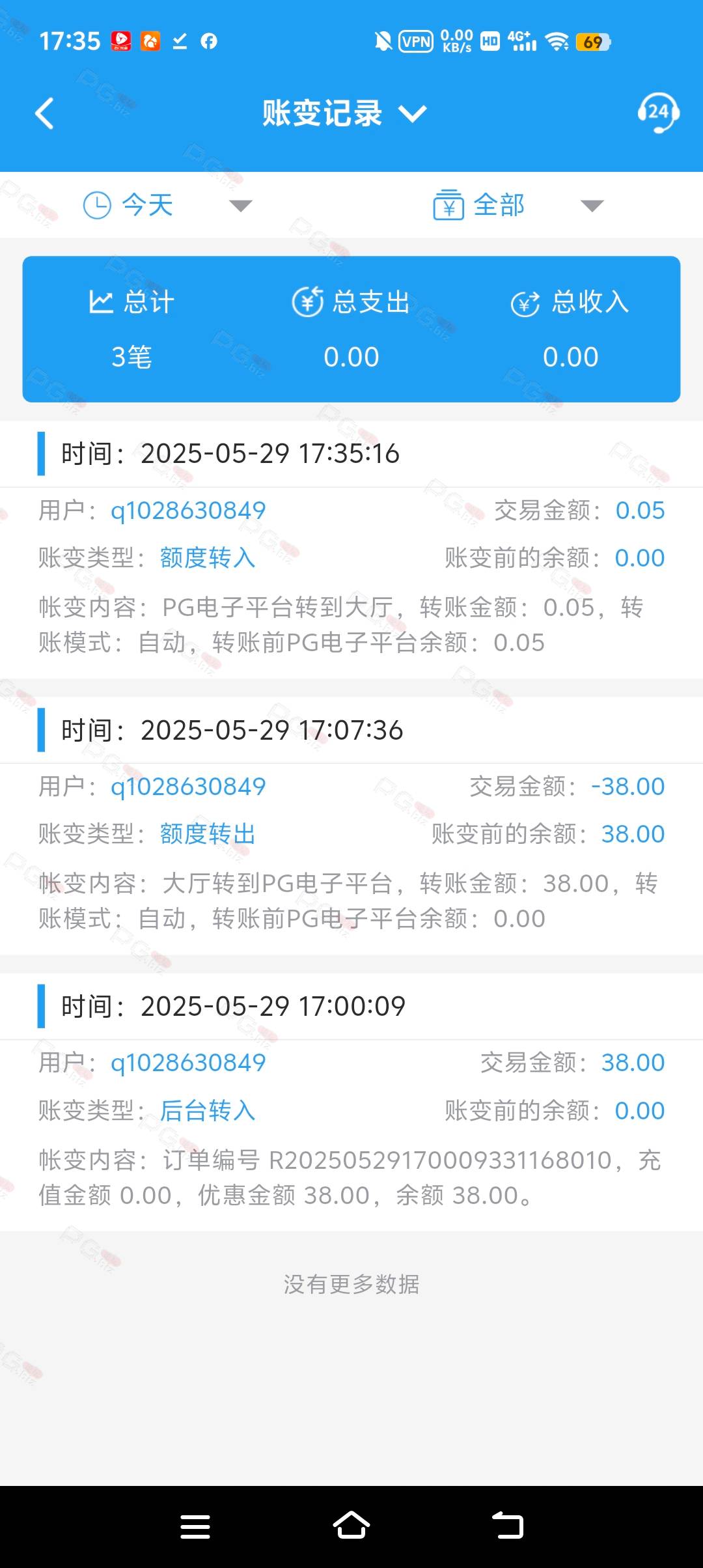The width and height of the screenshot is (703, 1568).
Task: Open 24-hour customer service headset icon
Action: tap(658, 113)
